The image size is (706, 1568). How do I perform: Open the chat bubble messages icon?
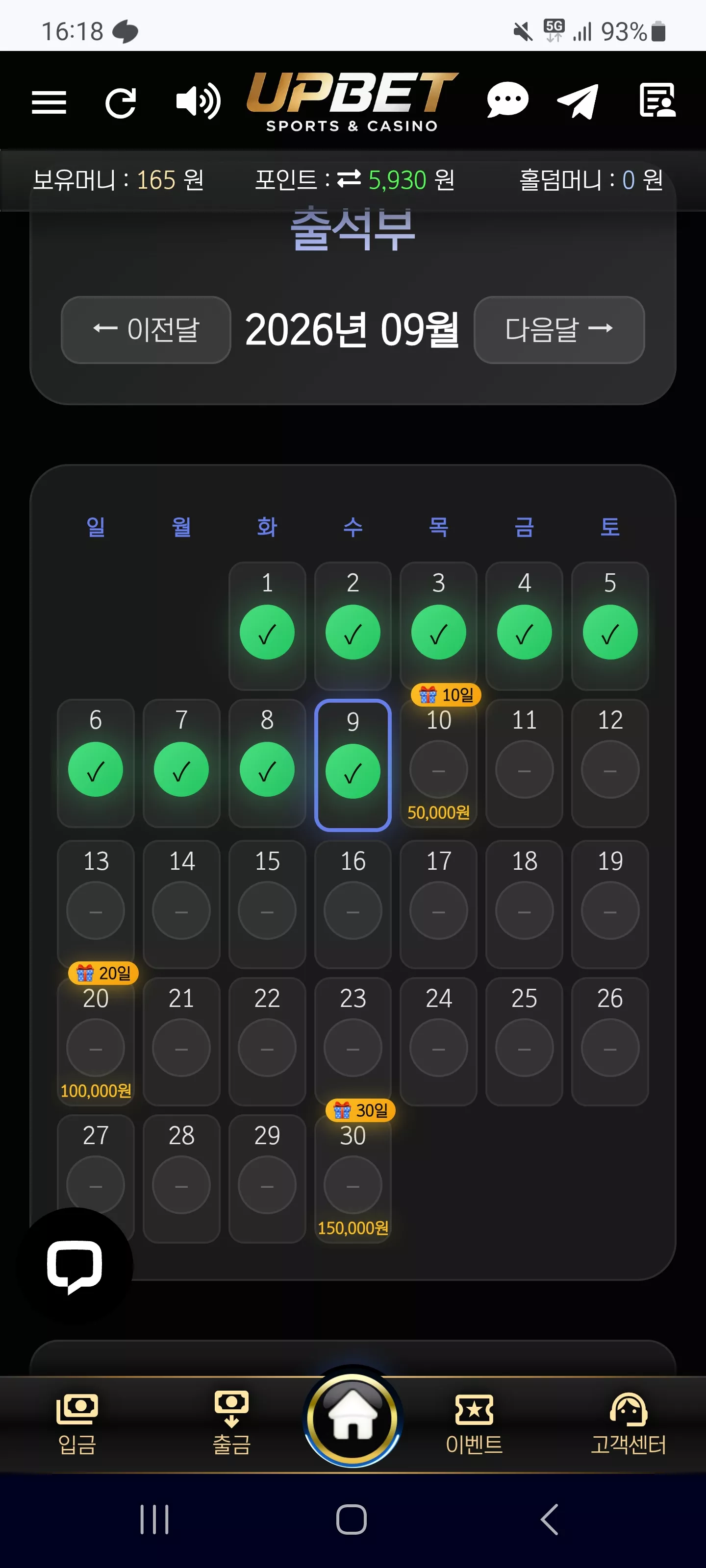pos(507,99)
